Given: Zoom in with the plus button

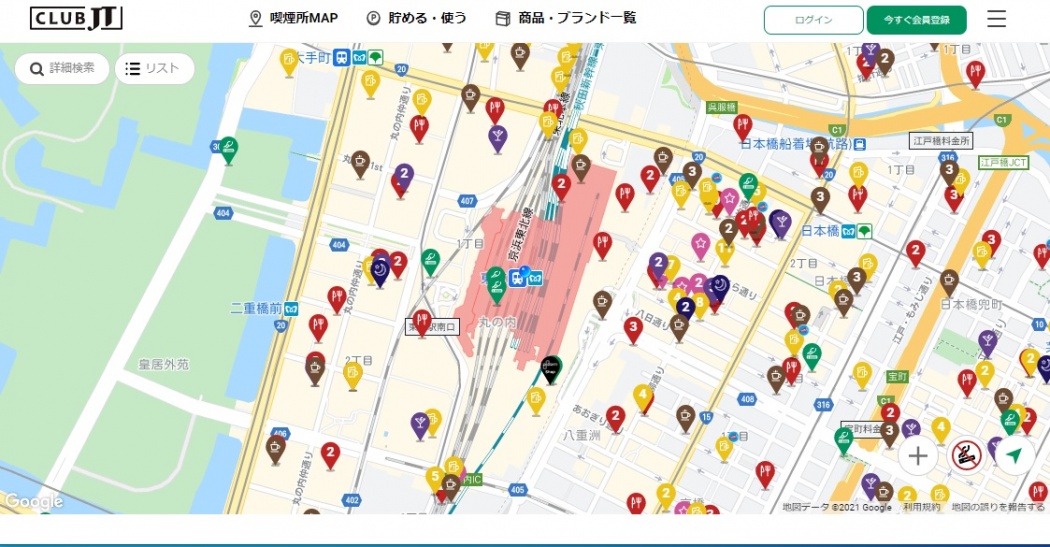Looking at the screenshot, I should (918, 456).
